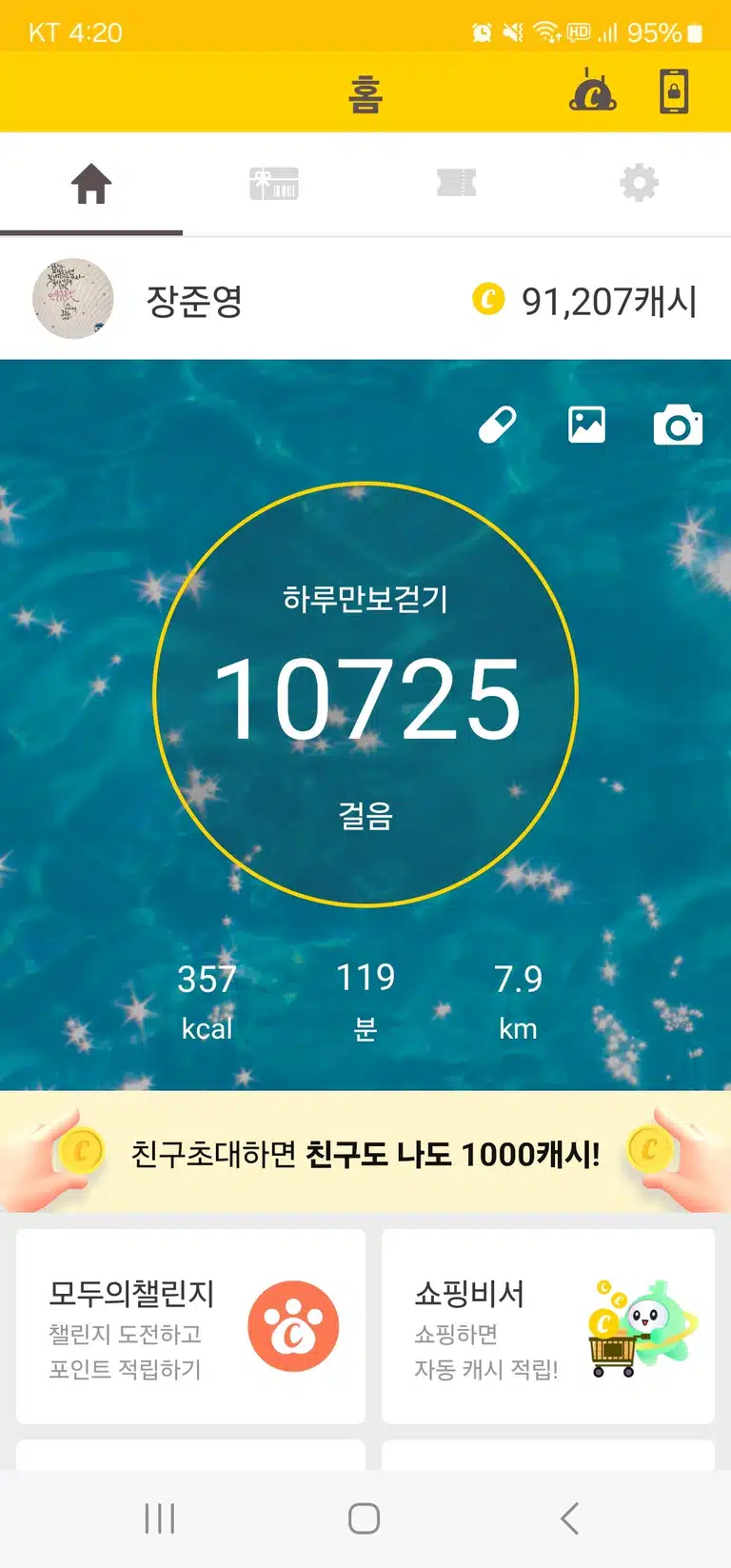The width and height of the screenshot is (731, 1568).
Task: Open the 친구초대 1000캐시 banner
Action: coord(365,1152)
